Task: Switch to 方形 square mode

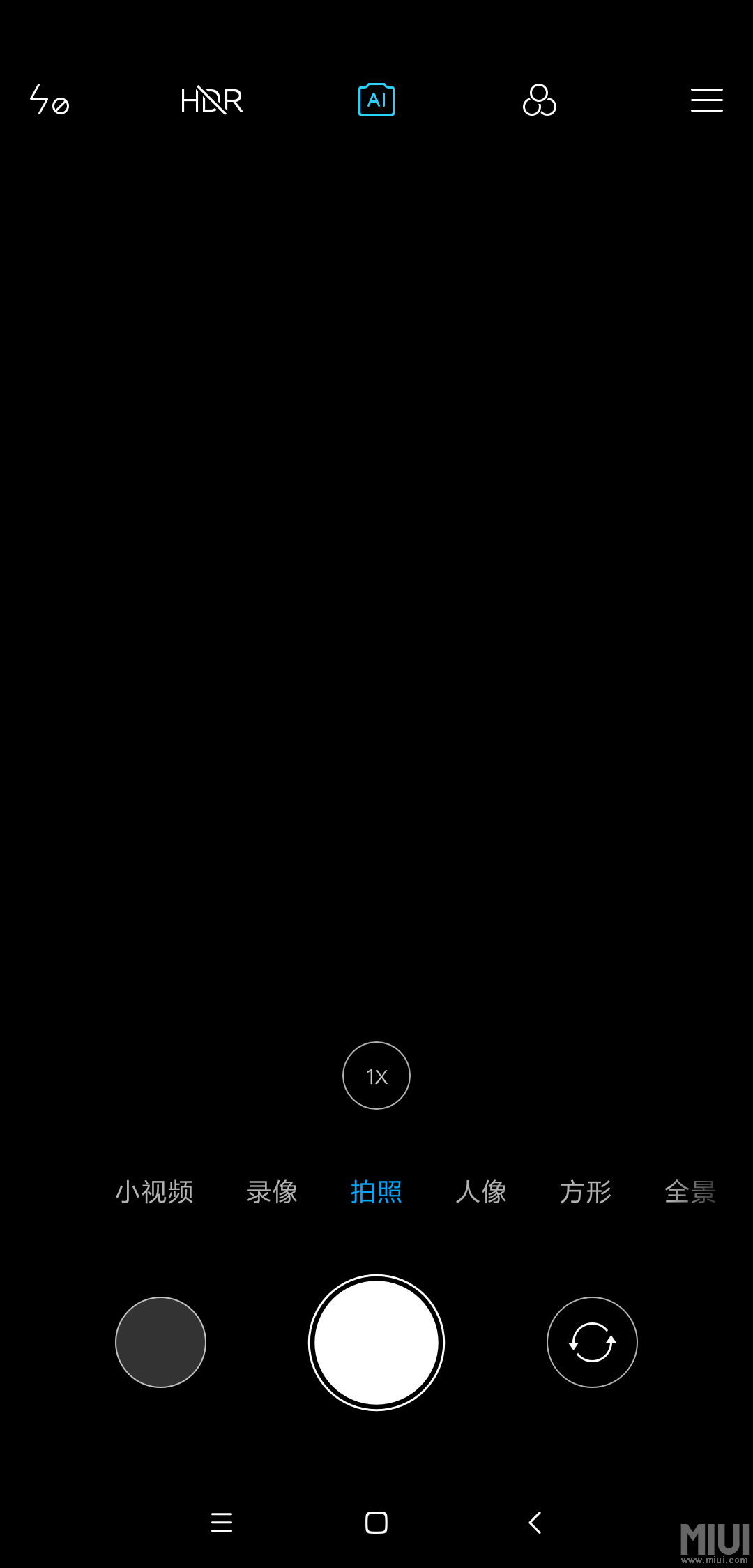Action: coord(586,1192)
